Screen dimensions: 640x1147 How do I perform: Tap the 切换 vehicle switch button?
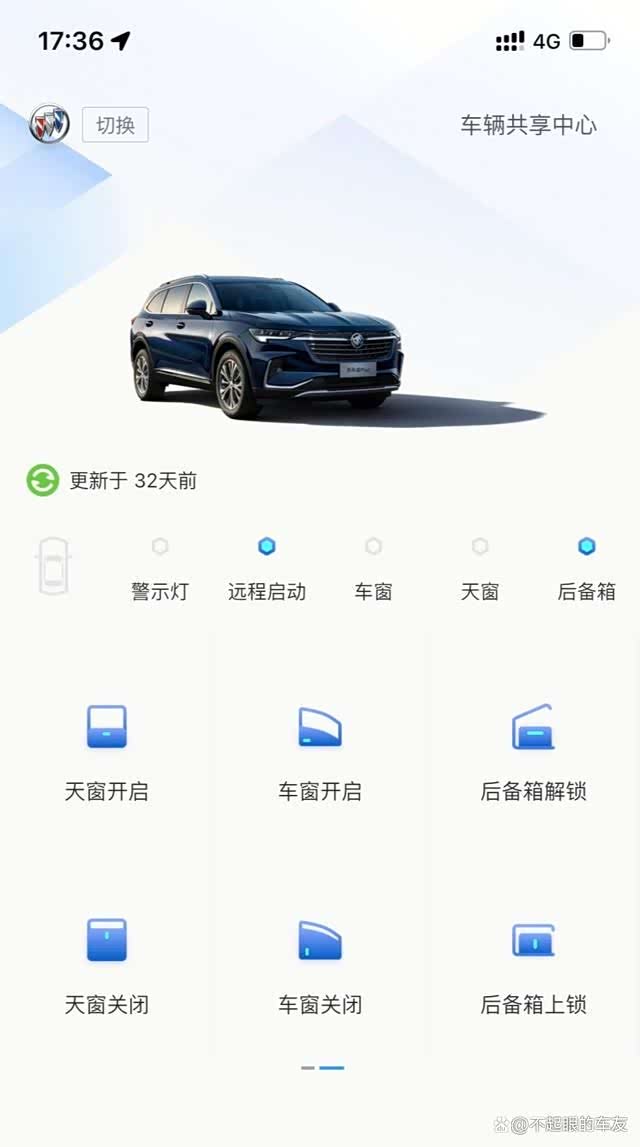115,125
